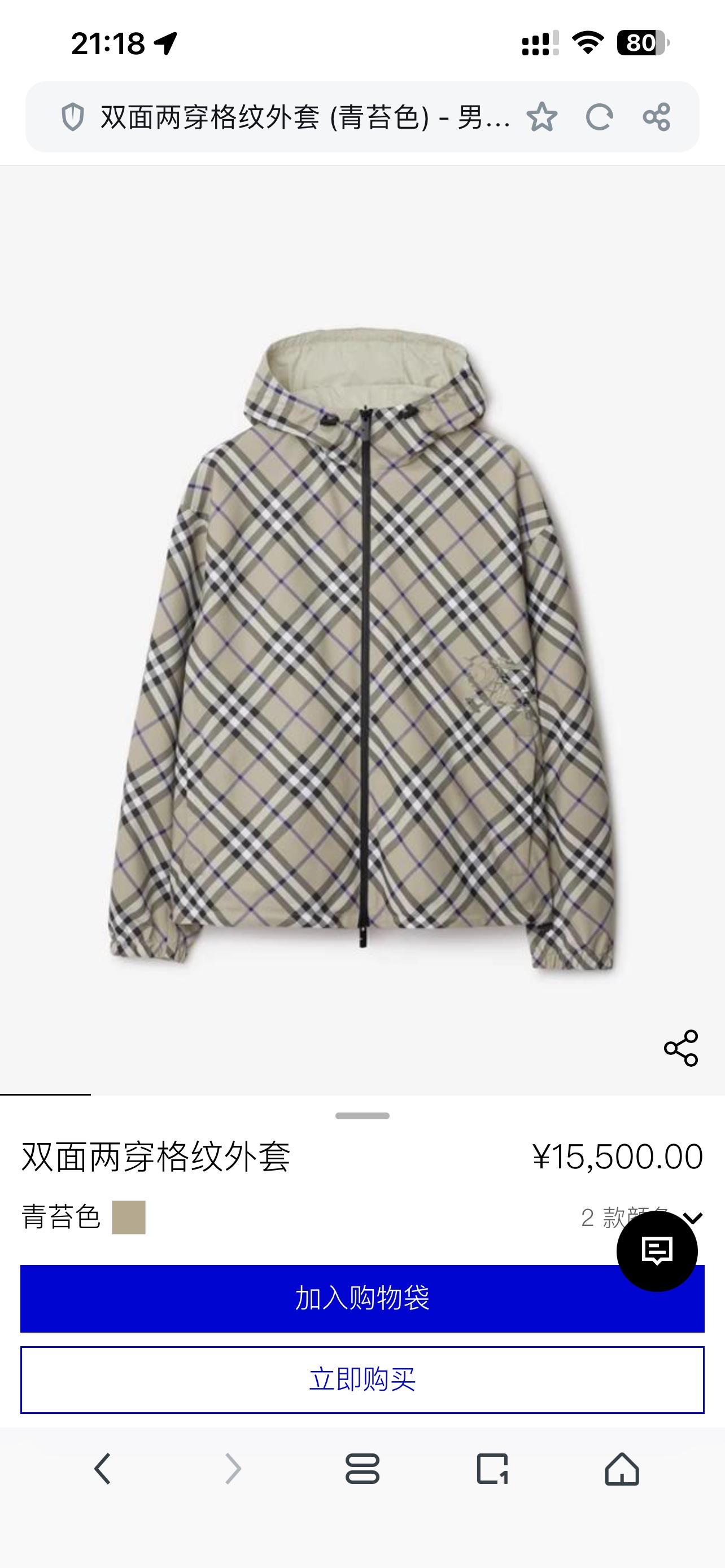Reload the current page
This screenshot has height=1568, width=725.
click(x=599, y=117)
